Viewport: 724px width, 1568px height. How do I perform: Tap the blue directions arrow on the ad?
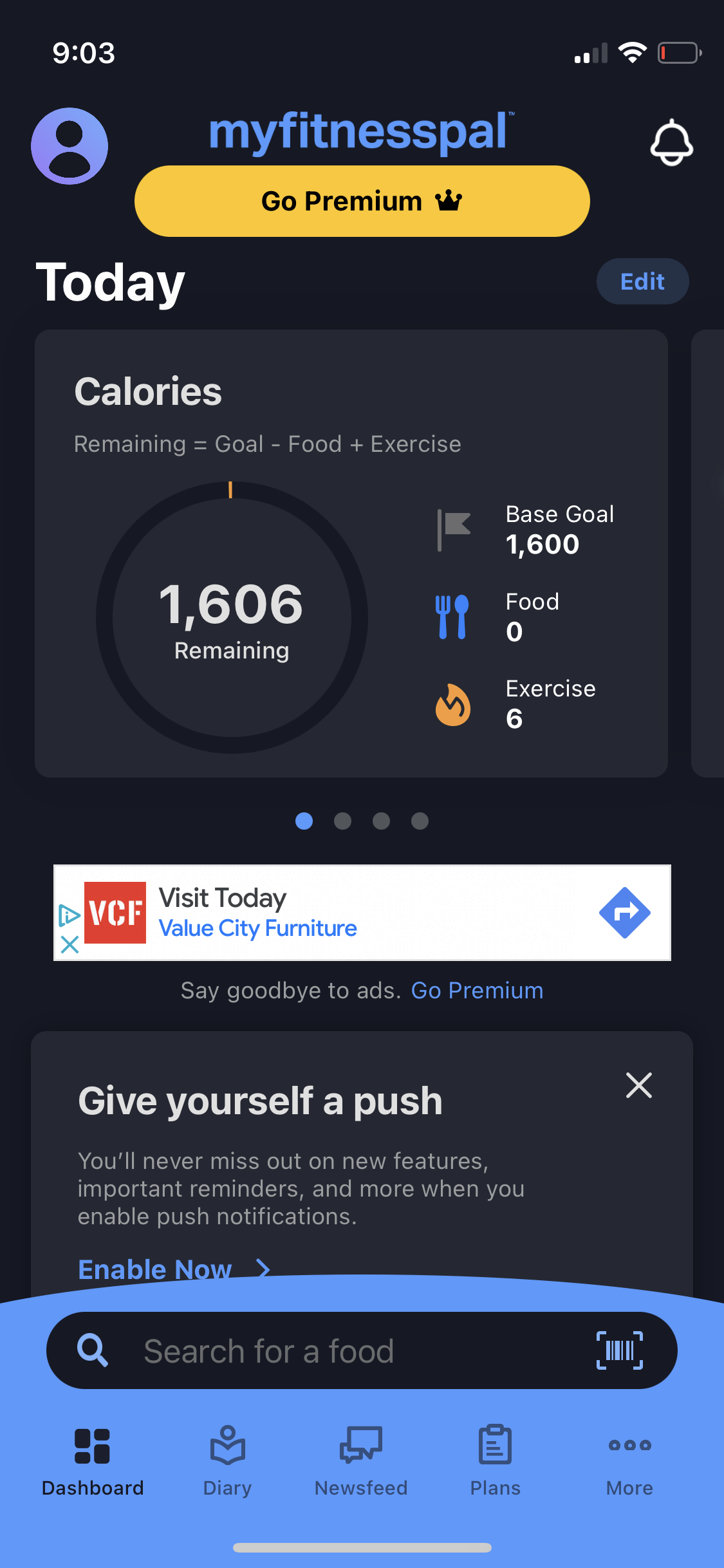(x=624, y=912)
